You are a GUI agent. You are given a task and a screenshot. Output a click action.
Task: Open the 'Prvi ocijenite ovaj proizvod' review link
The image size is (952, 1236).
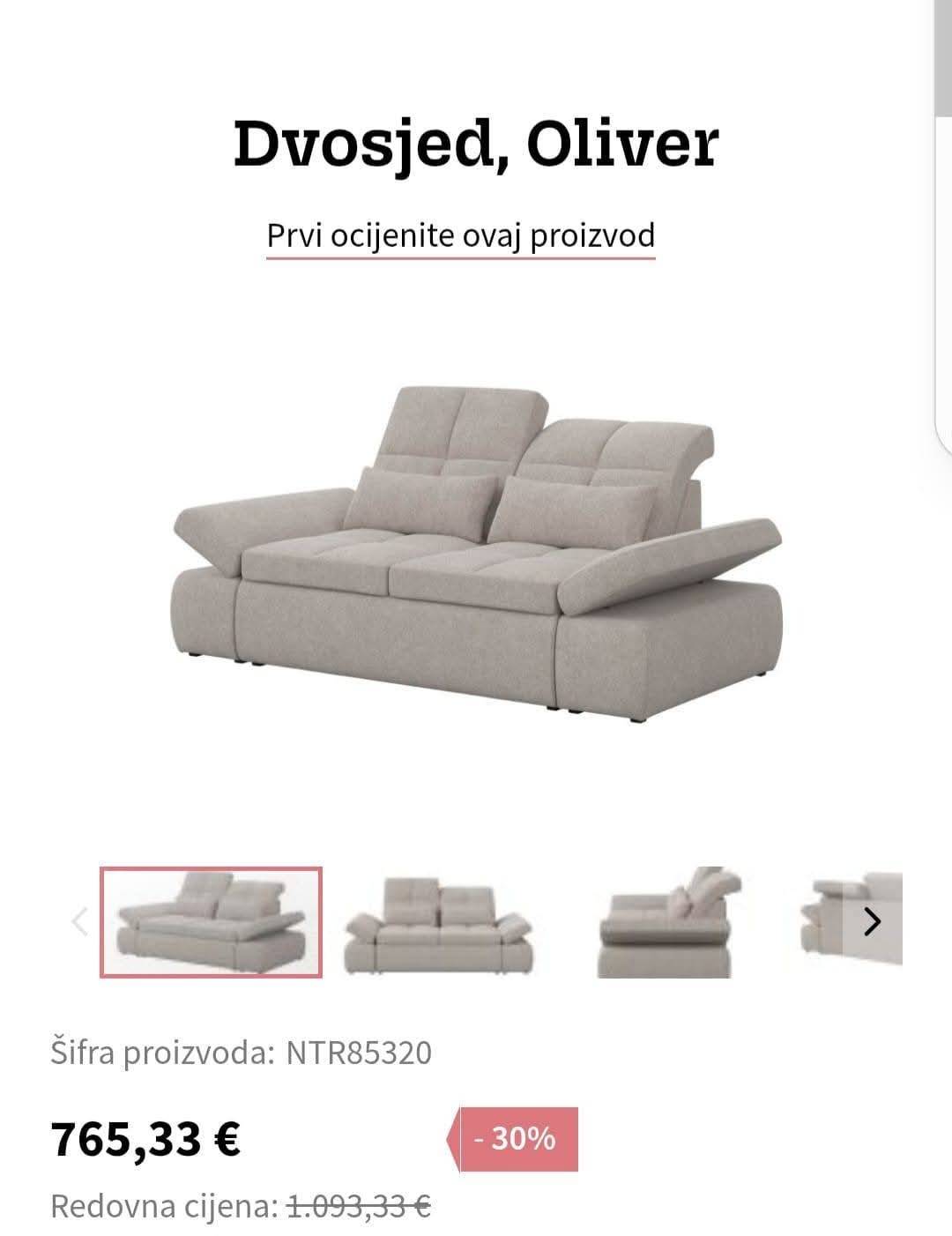(461, 236)
